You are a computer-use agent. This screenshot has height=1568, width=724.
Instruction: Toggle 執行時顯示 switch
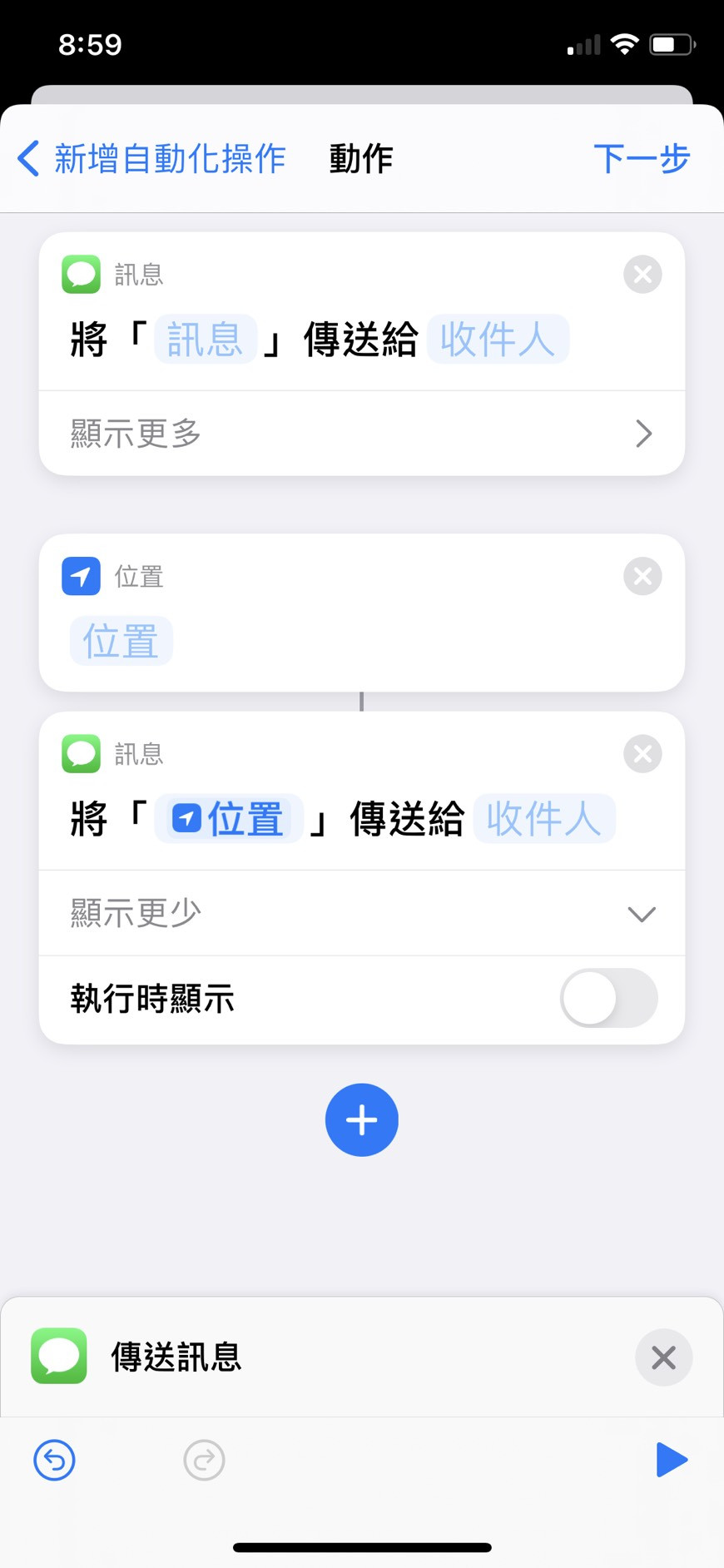point(608,998)
